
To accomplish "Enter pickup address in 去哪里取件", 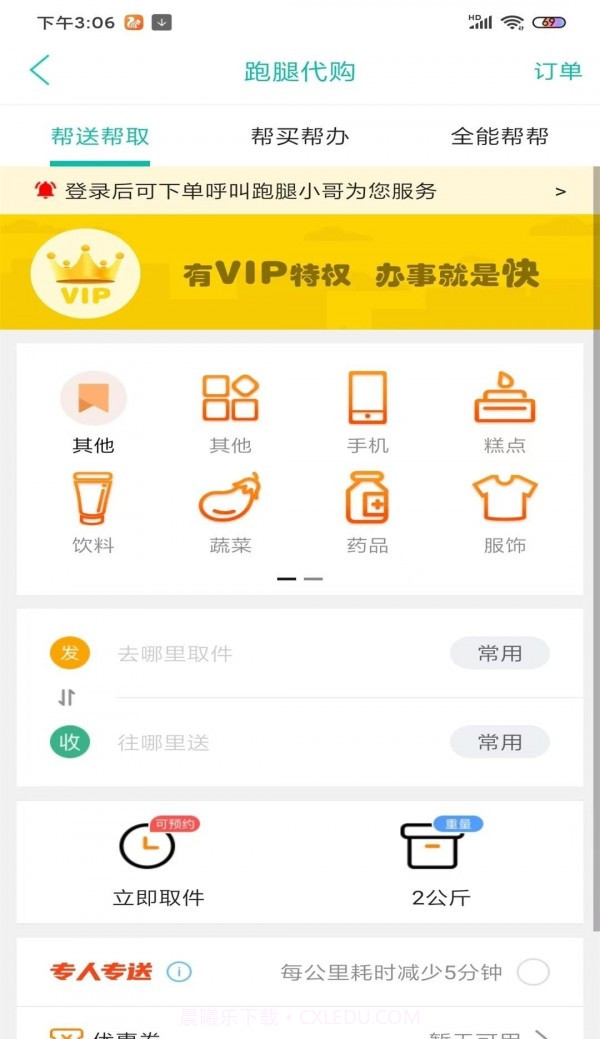I will click(x=270, y=654).
